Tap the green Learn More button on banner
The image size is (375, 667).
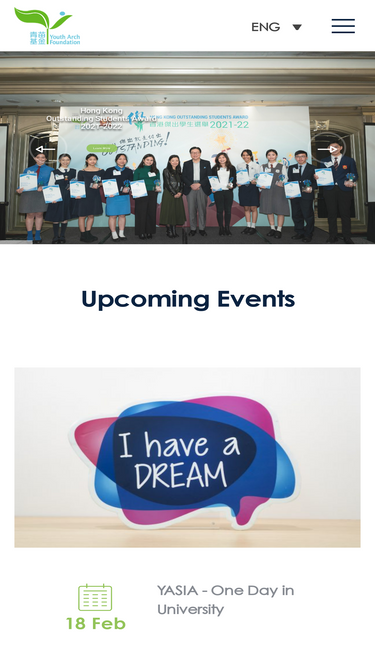click(102, 148)
